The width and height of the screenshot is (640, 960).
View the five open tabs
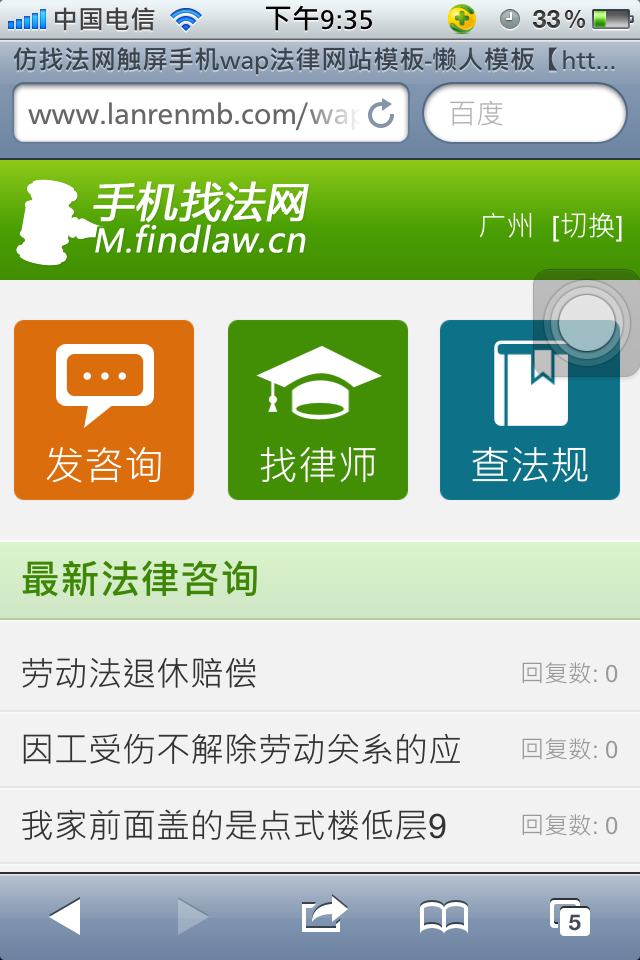click(x=570, y=916)
